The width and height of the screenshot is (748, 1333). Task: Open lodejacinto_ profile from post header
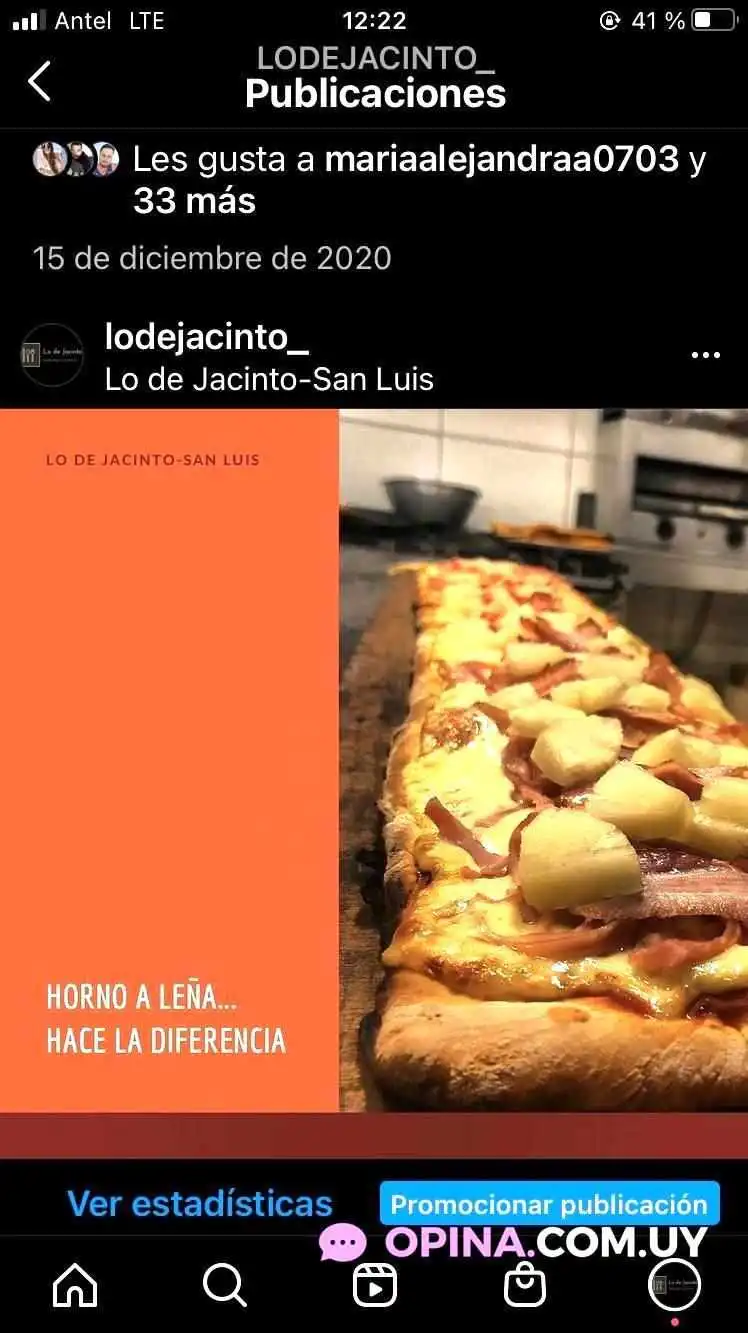[206, 337]
